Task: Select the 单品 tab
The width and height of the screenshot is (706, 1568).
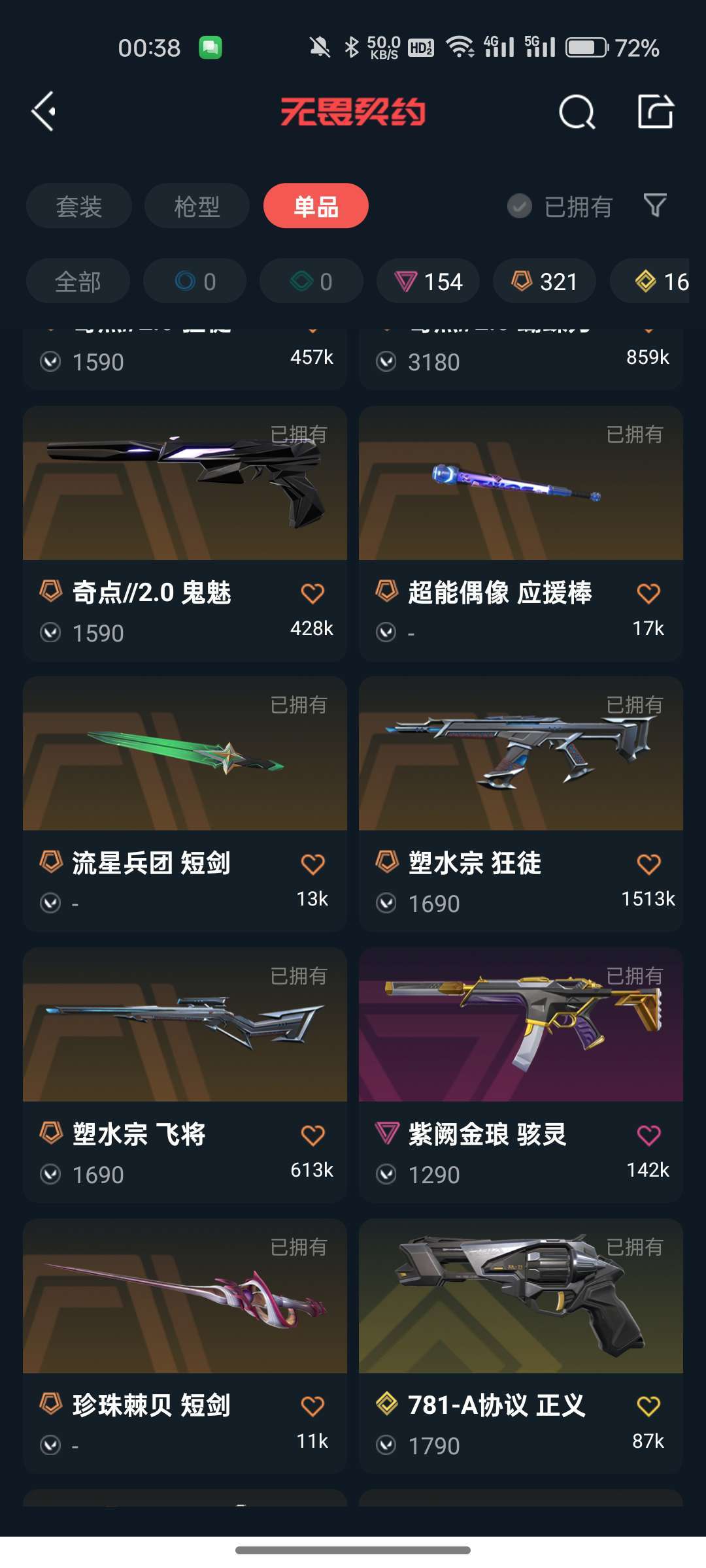Action: 316,206
